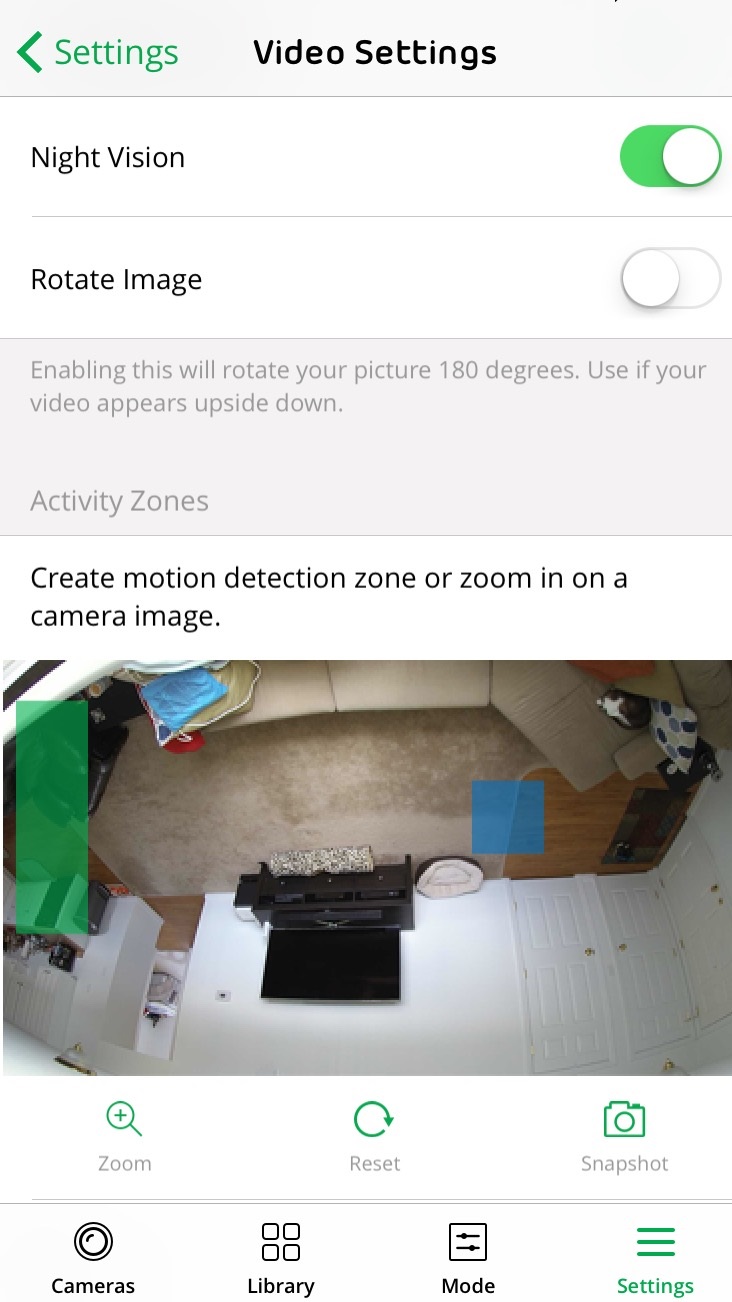Viewport: 732px width, 1302px height.
Task: Enable the Rotate Image switch
Action: 670,279
